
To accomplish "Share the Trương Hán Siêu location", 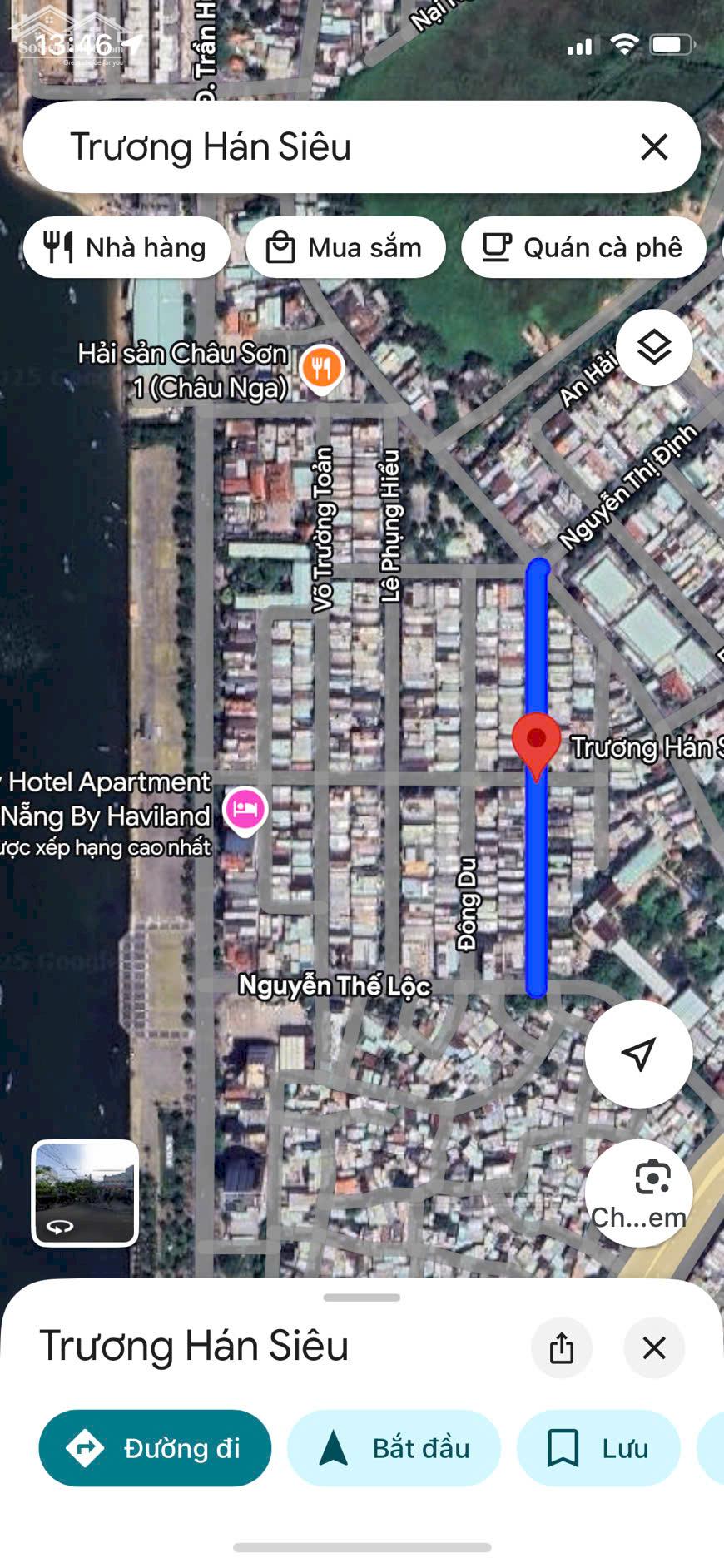I will coord(562,1347).
